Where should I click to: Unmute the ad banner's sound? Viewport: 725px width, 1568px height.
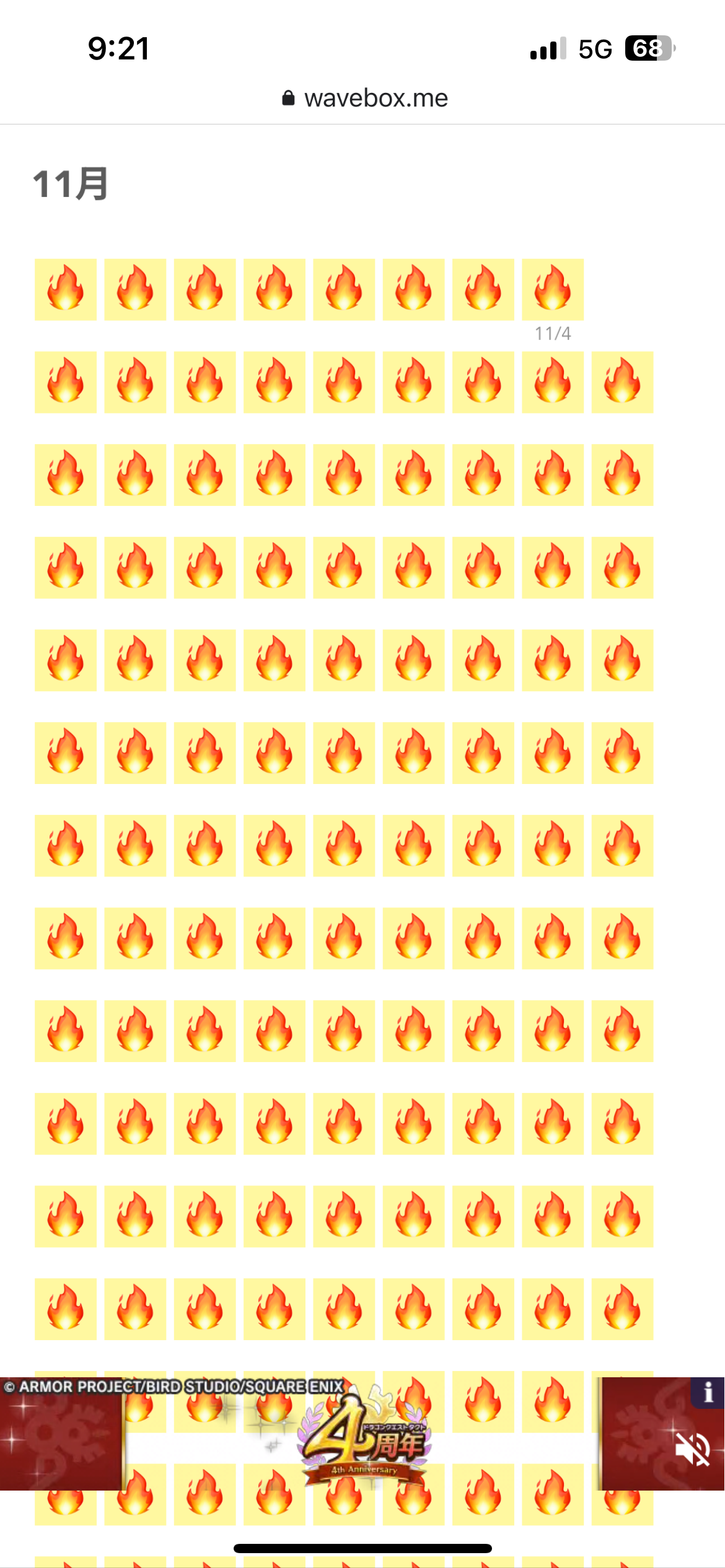point(692,1450)
